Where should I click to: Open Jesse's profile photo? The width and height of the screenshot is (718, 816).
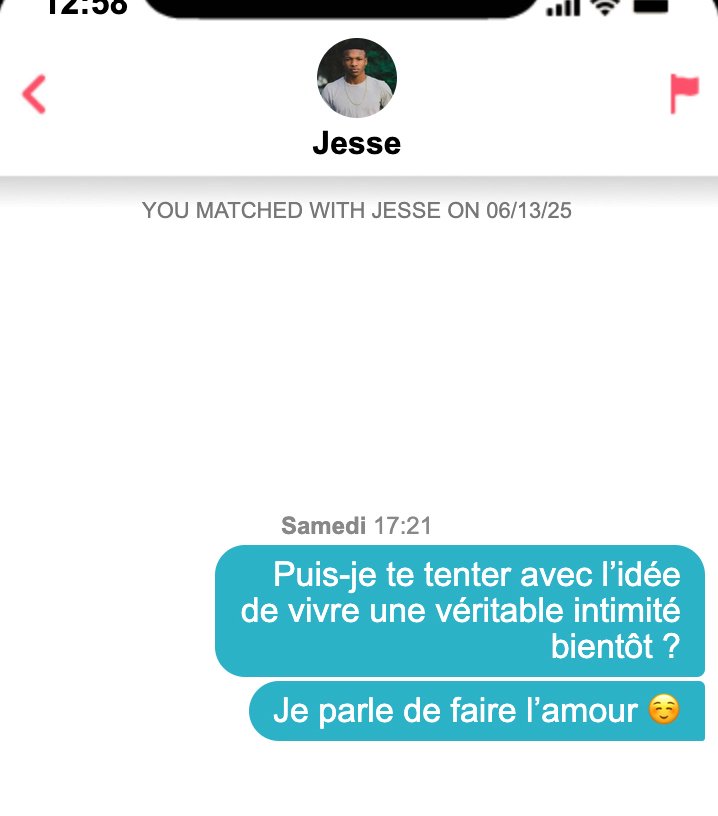(x=357, y=78)
